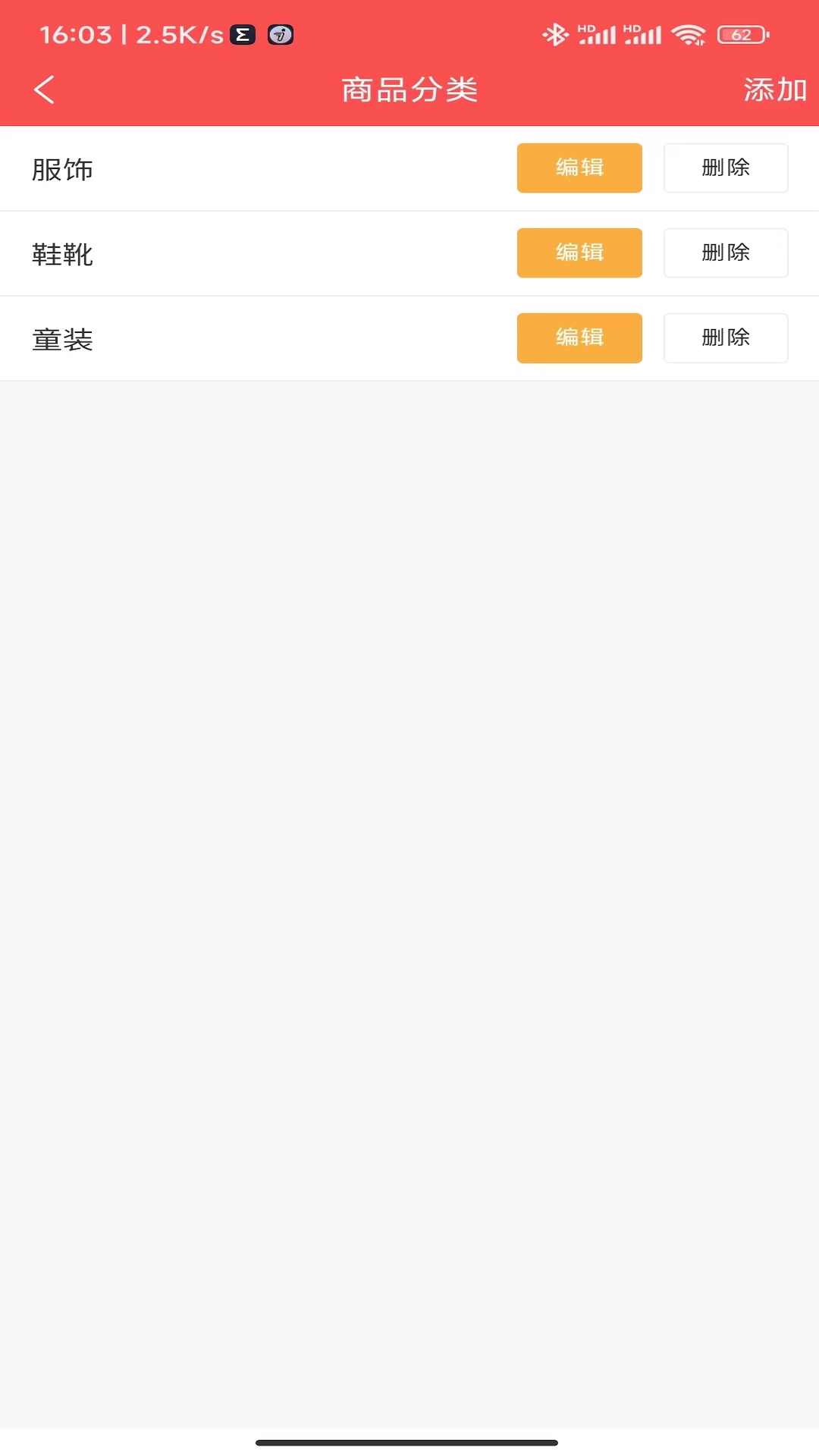
Task: Tap the Sigma notification icon in status bar
Action: point(241,35)
